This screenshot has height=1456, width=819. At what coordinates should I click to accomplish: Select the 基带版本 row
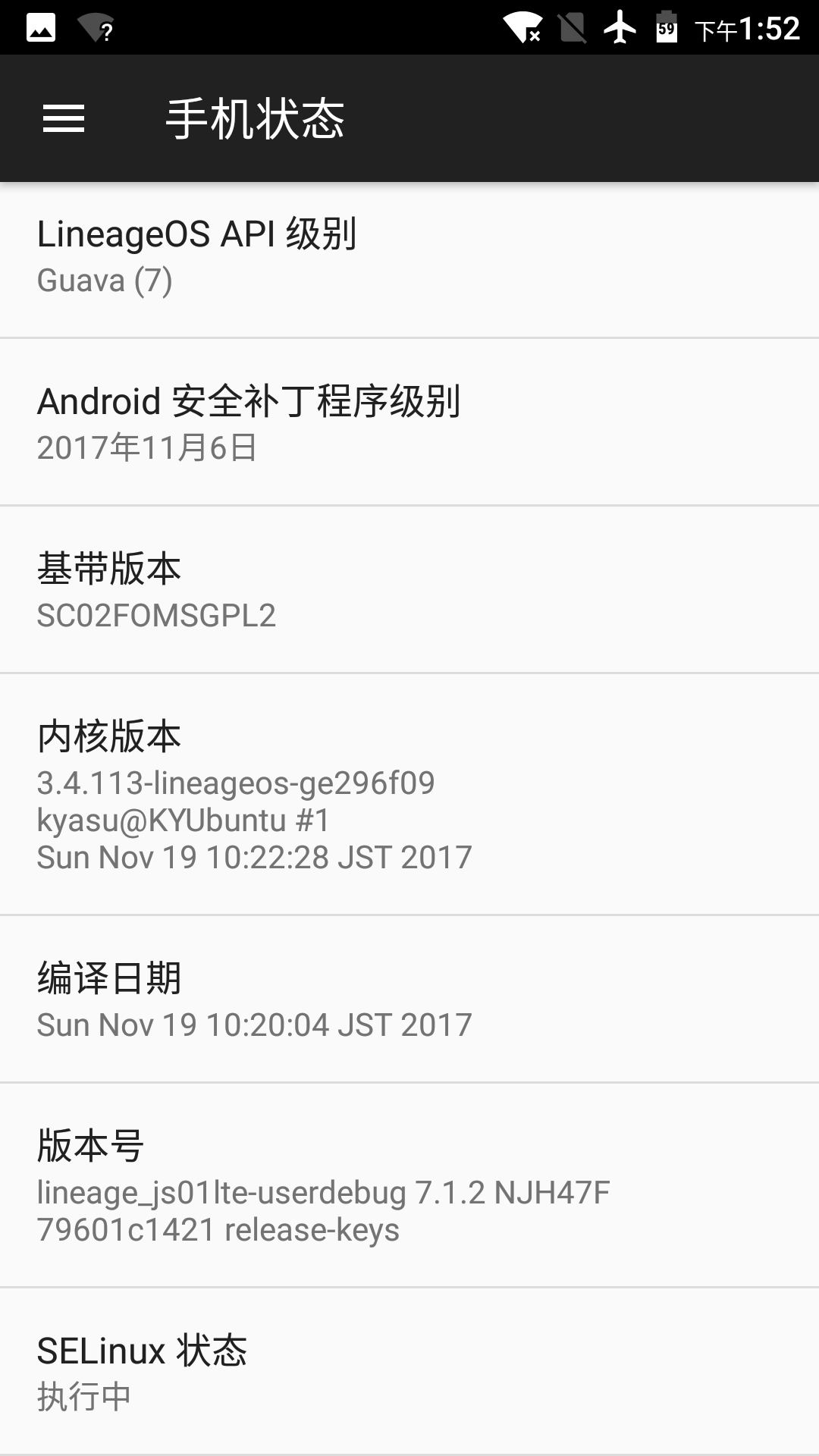click(x=409, y=589)
